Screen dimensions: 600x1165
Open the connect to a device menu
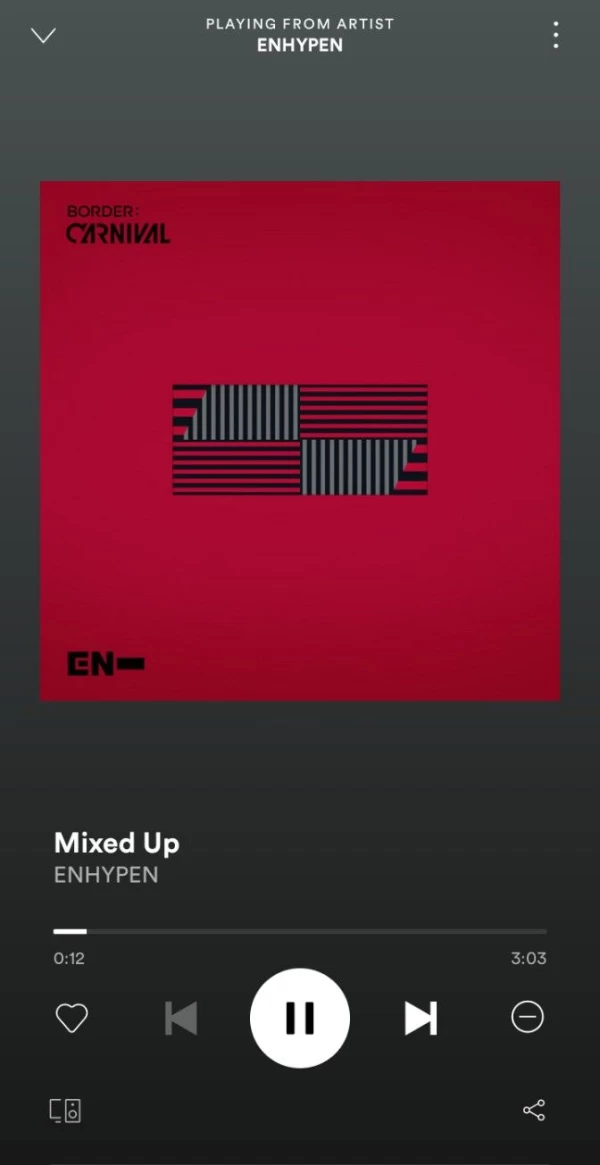[x=65, y=1110]
